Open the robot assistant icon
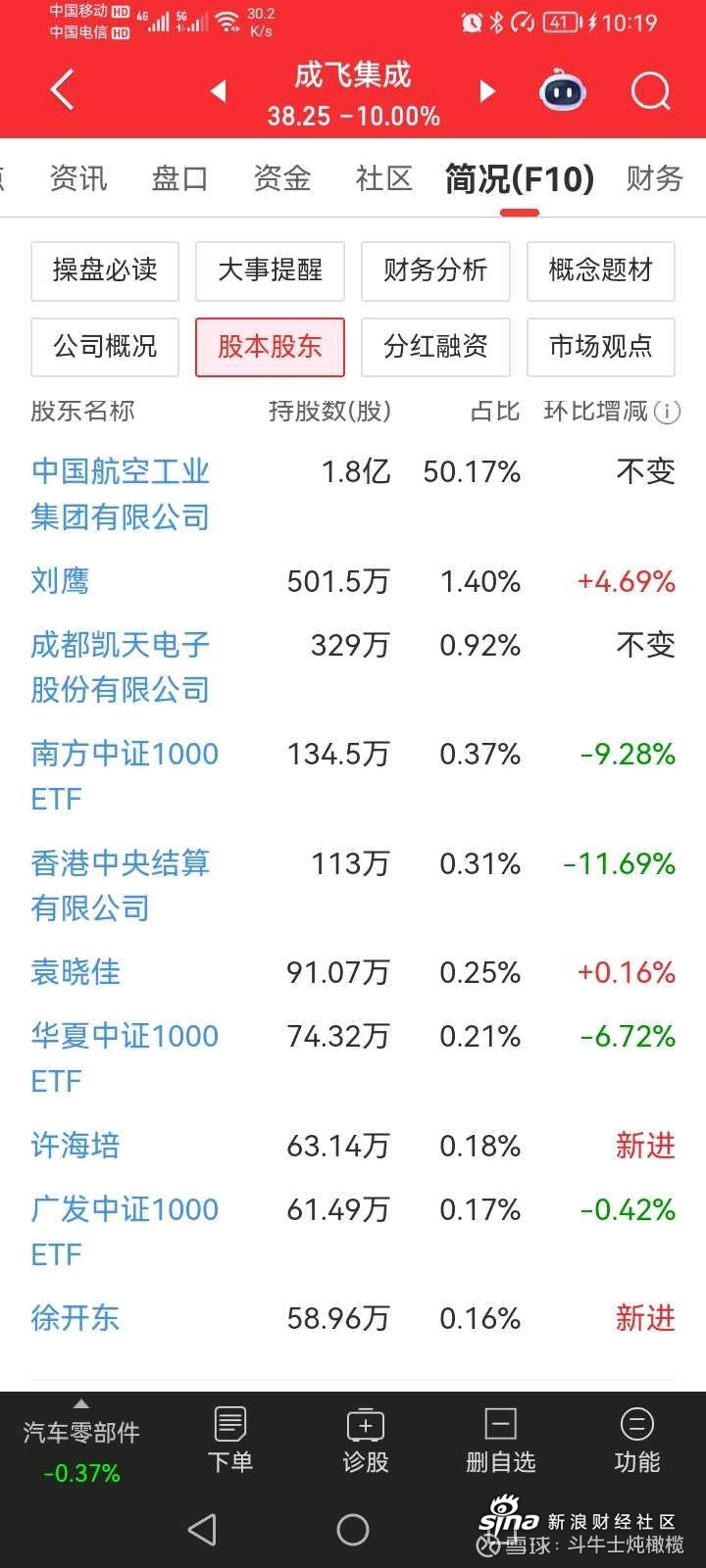 click(x=563, y=92)
